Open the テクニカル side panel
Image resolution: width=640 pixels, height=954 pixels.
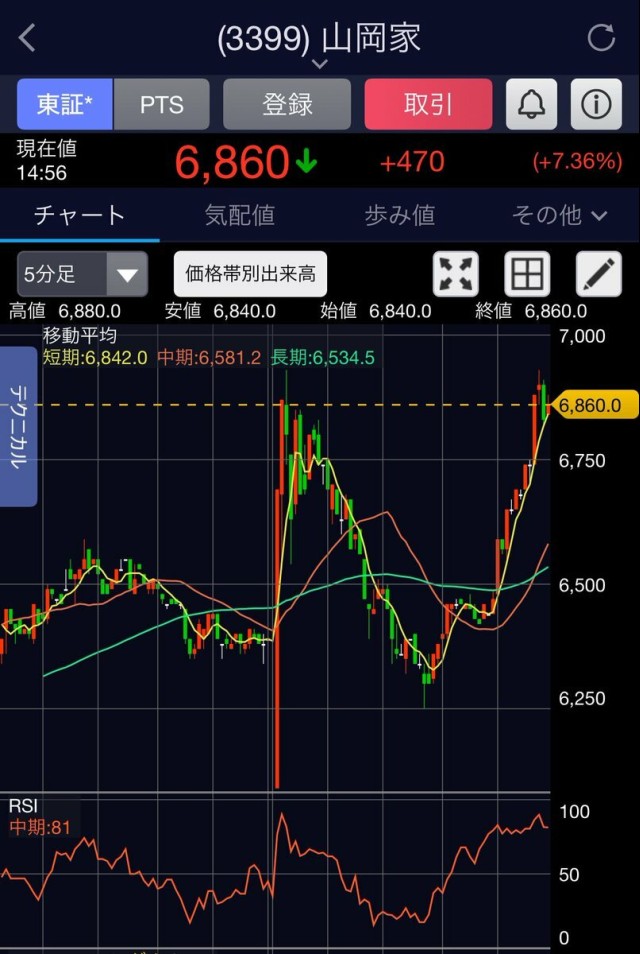(18, 427)
